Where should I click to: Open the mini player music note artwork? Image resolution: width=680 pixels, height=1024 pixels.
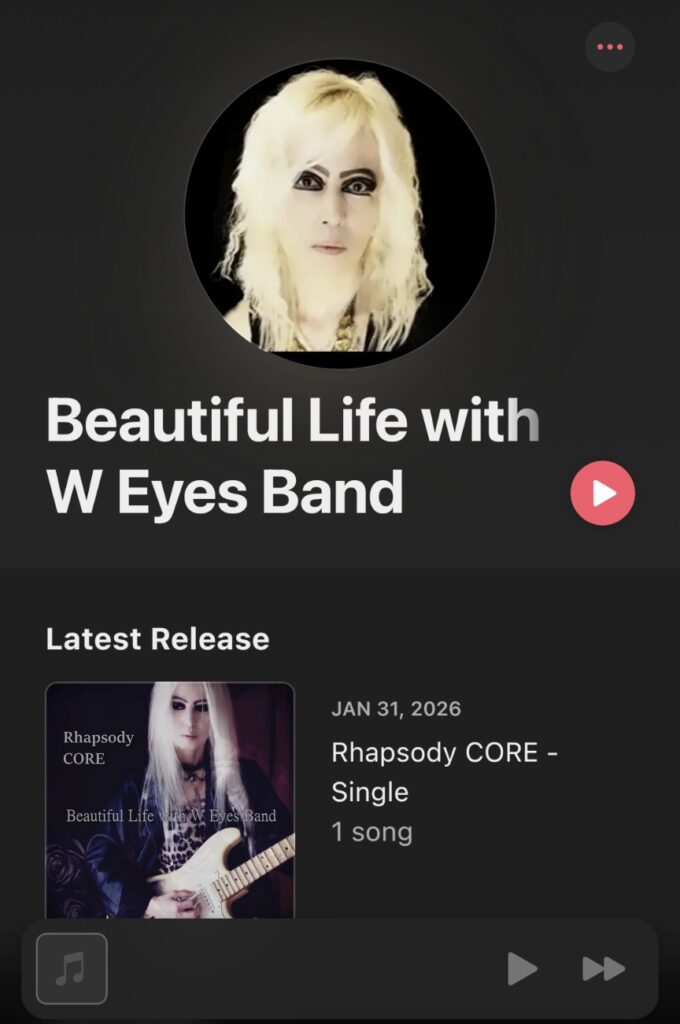pyautogui.click(x=71, y=968)
